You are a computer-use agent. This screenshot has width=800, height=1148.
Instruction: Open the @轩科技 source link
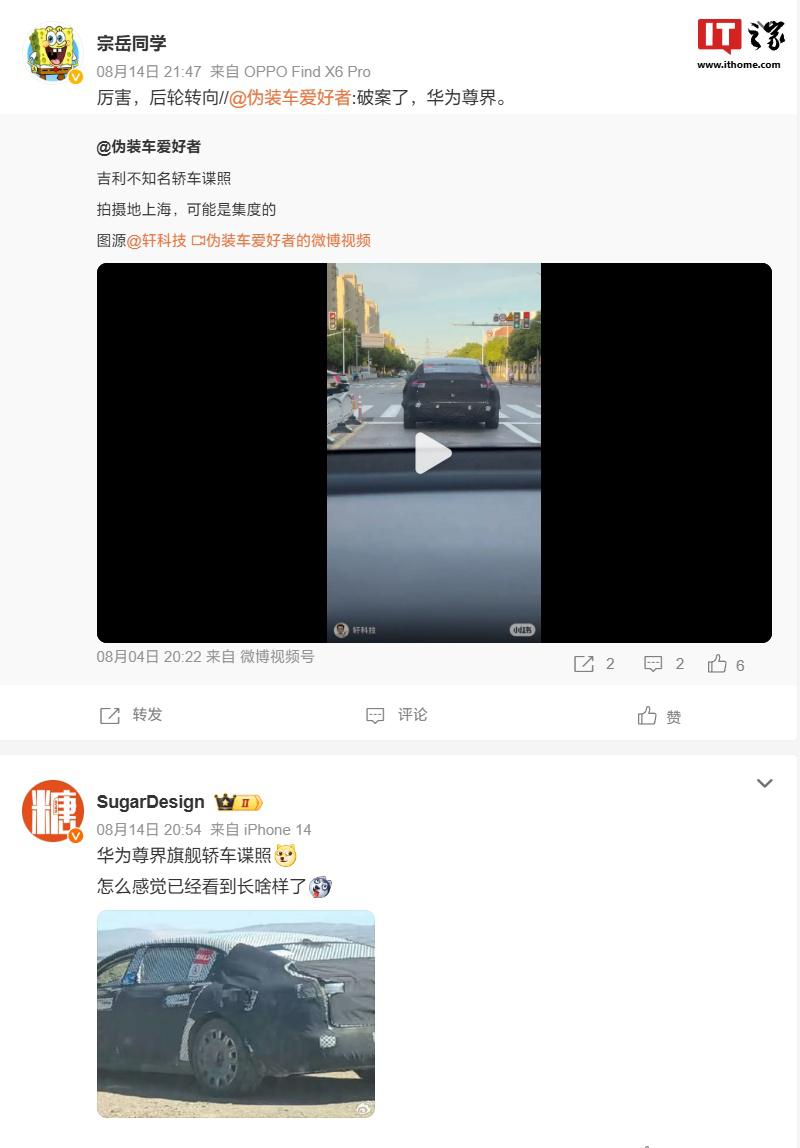(157, 240)
